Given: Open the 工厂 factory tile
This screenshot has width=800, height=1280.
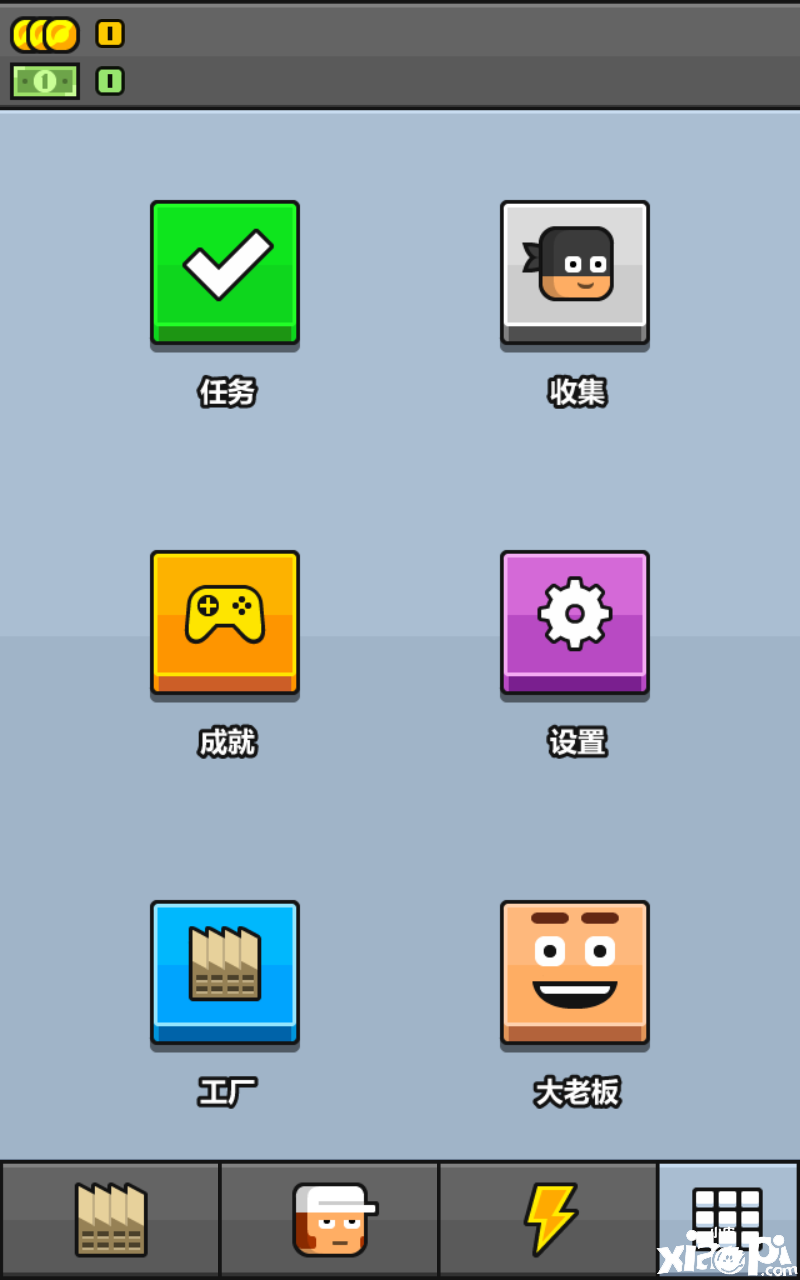Looking at the screenshot, I should click(225, 972).
